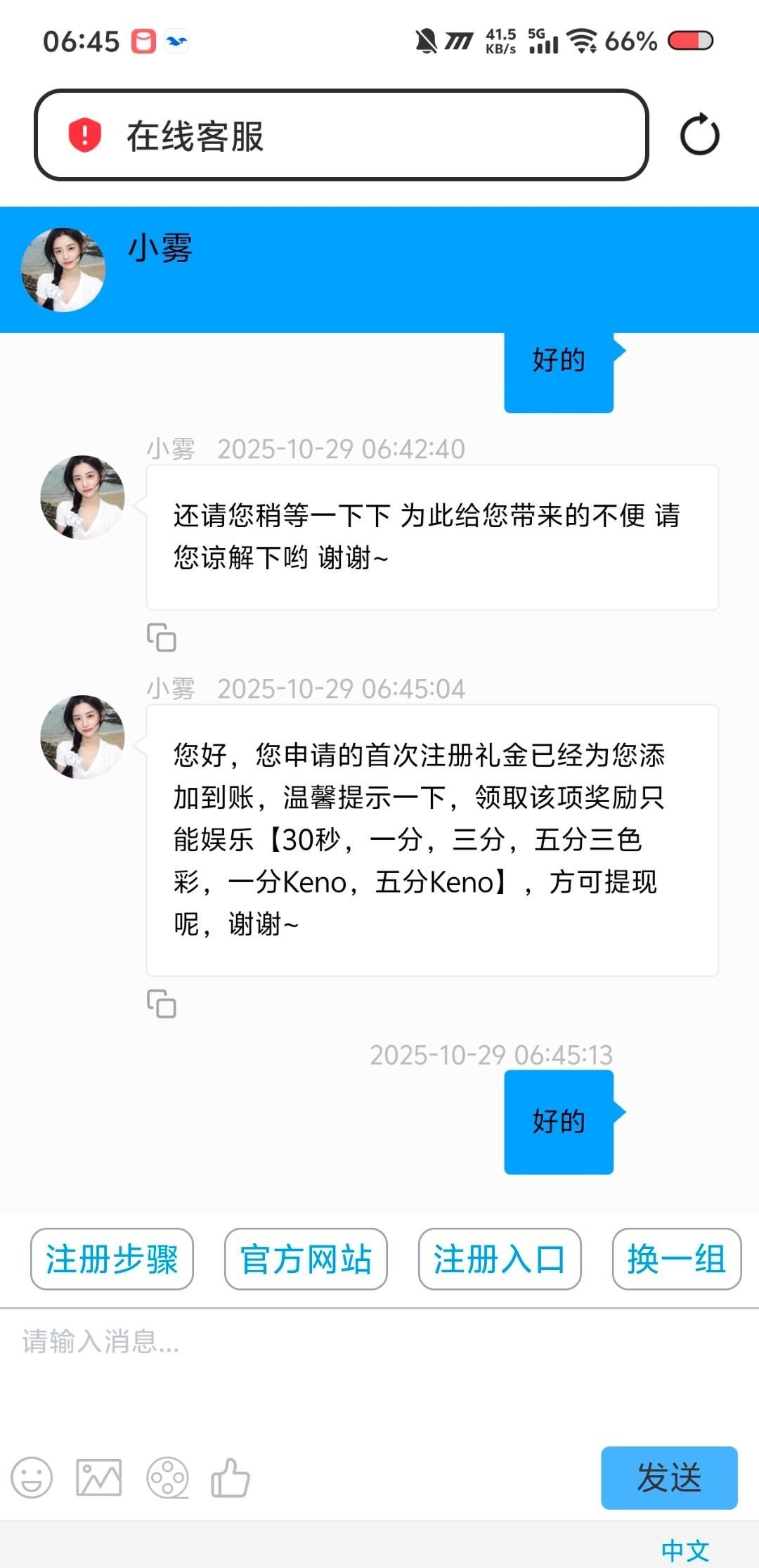Tap the 注册入口 quick reply chip

coord(500,1259)
